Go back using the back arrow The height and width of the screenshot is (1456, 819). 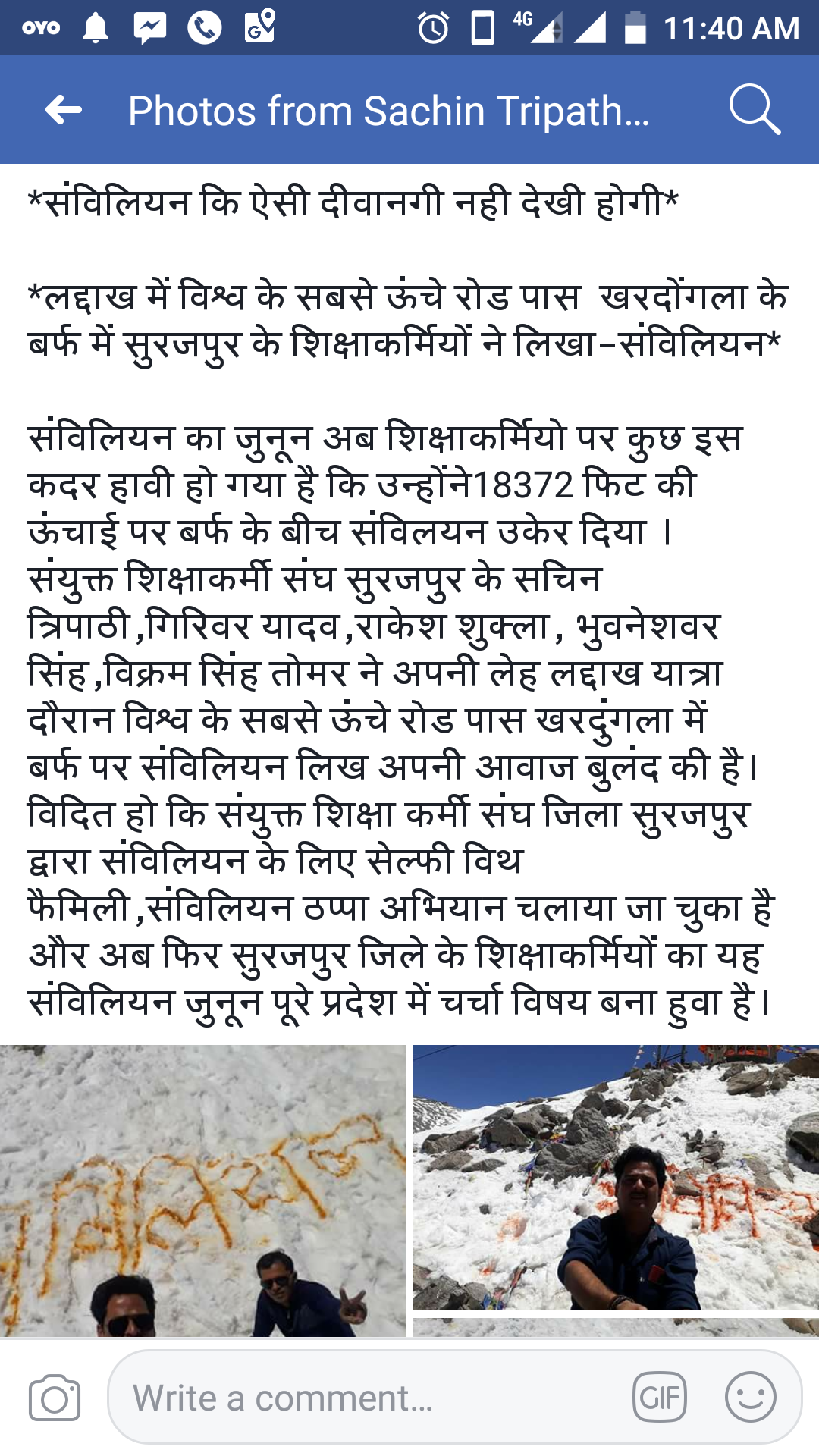coord(64,111)
